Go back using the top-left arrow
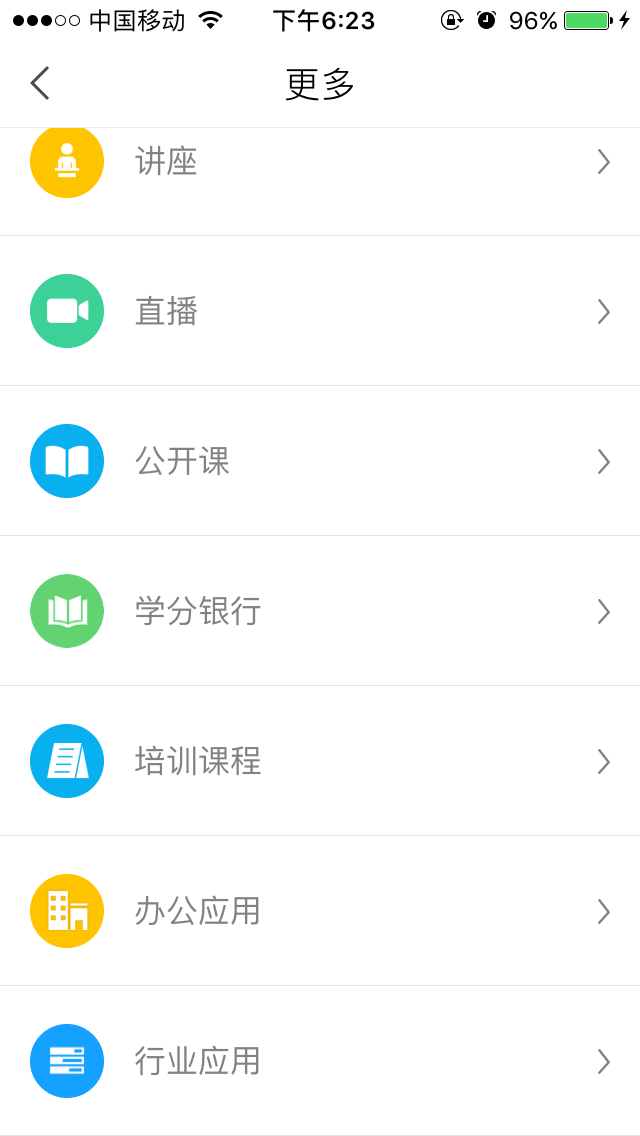Image resolution: width=640 pixels, height=1136 pixels. coord(40,83)
